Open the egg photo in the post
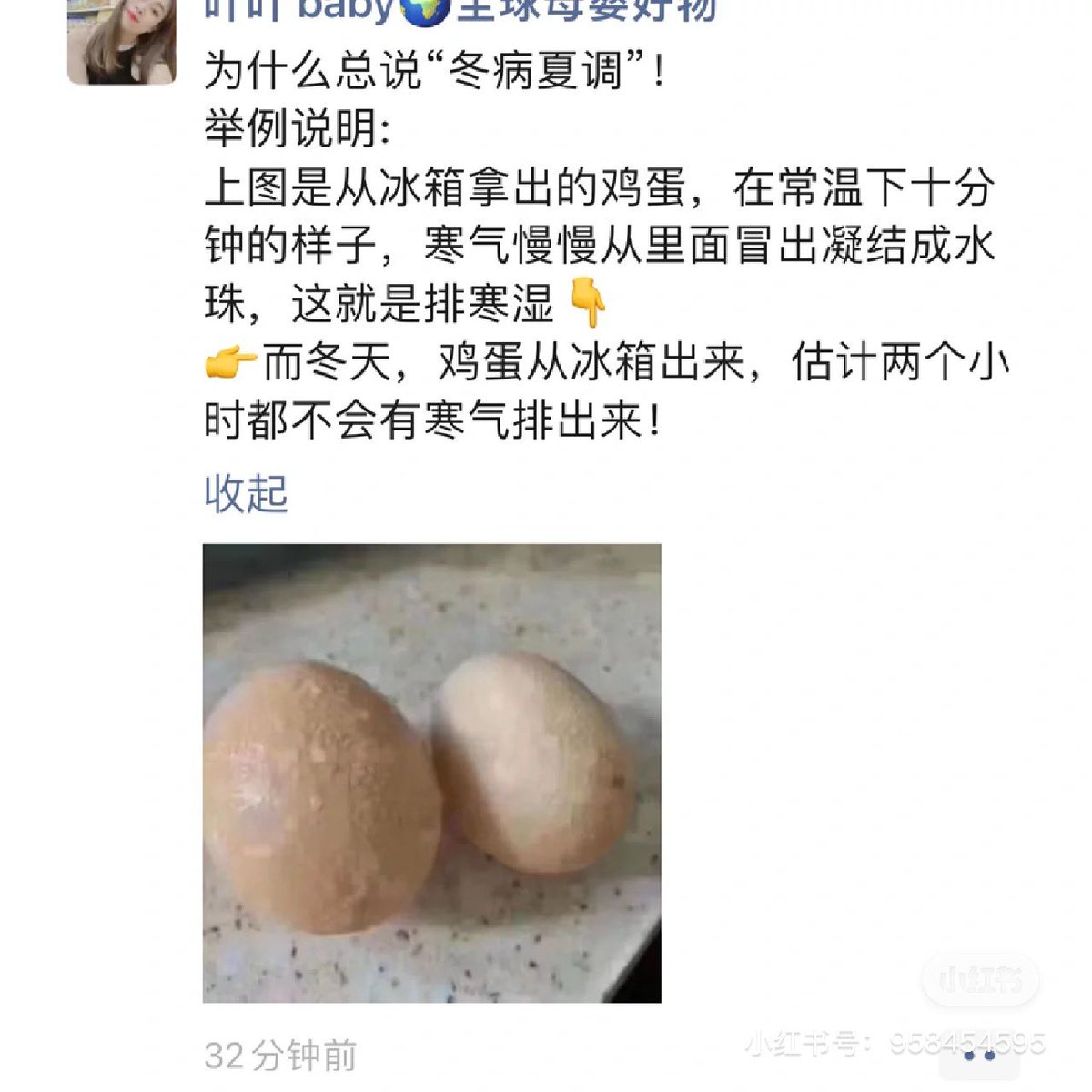The height and width of the screenshot is (1092, 1092). [431, 773]
